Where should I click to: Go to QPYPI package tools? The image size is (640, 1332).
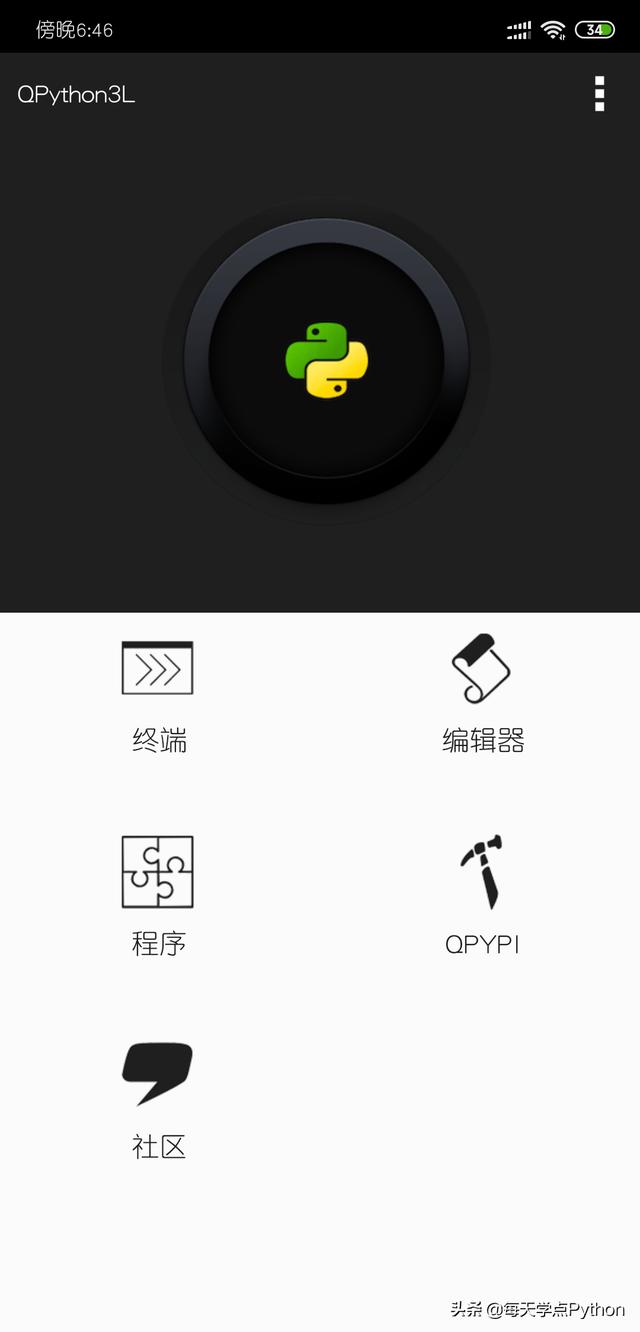click(482, 895)
